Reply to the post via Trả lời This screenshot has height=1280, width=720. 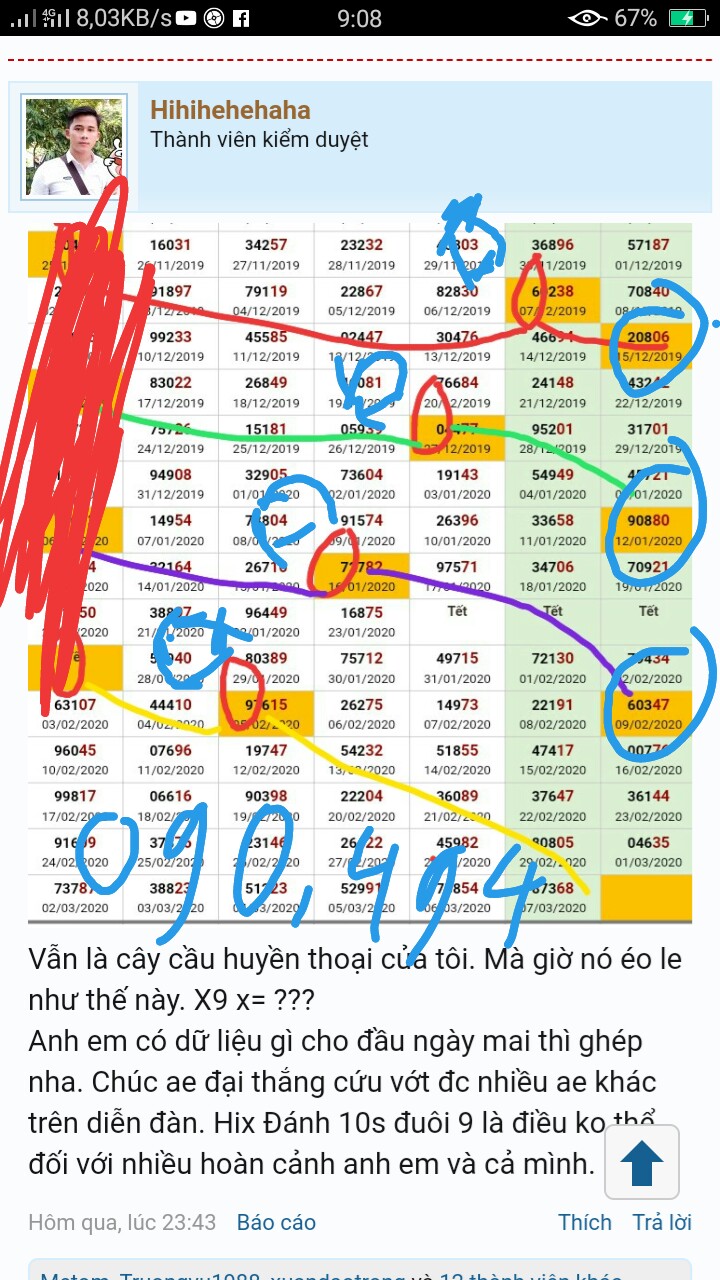coord(662,1222)
